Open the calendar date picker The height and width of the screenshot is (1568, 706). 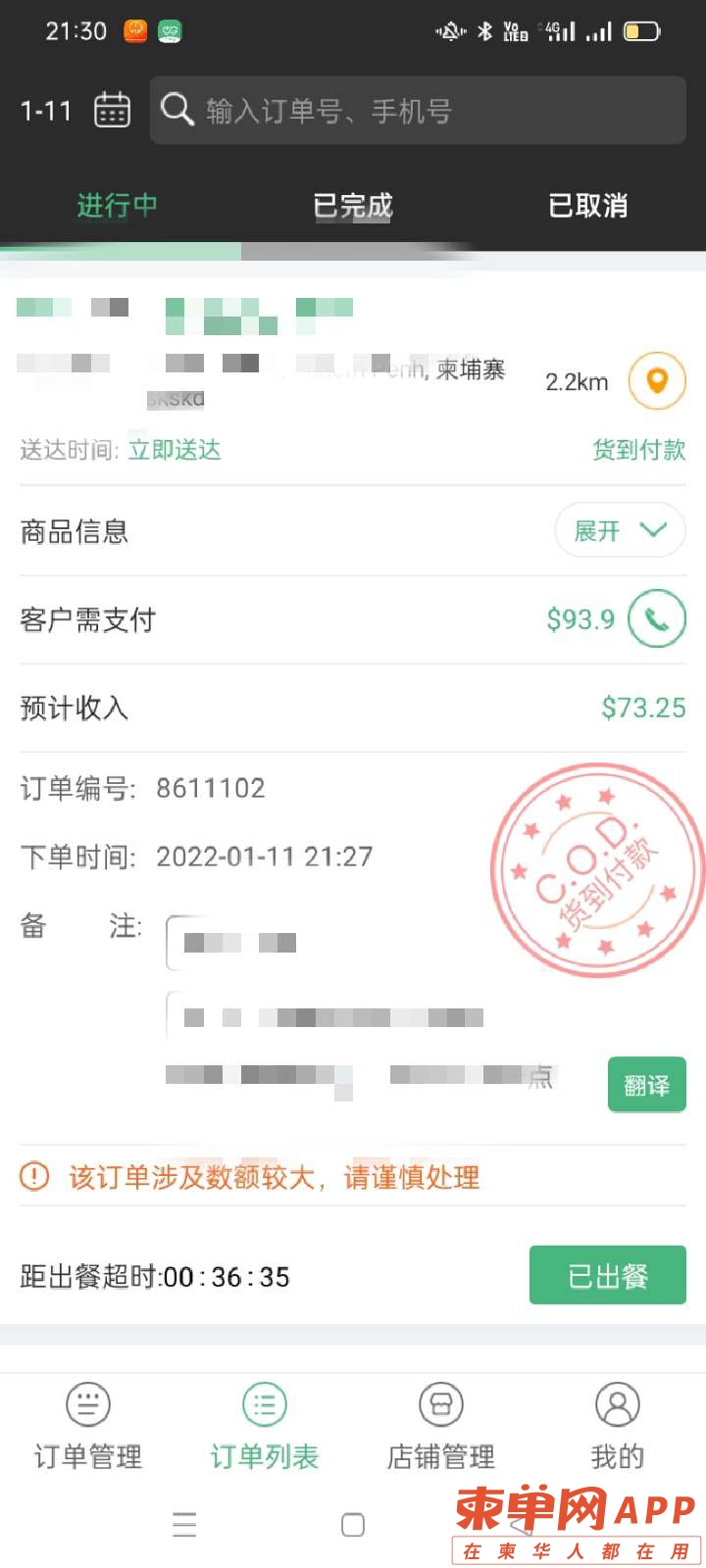(112, 110)
